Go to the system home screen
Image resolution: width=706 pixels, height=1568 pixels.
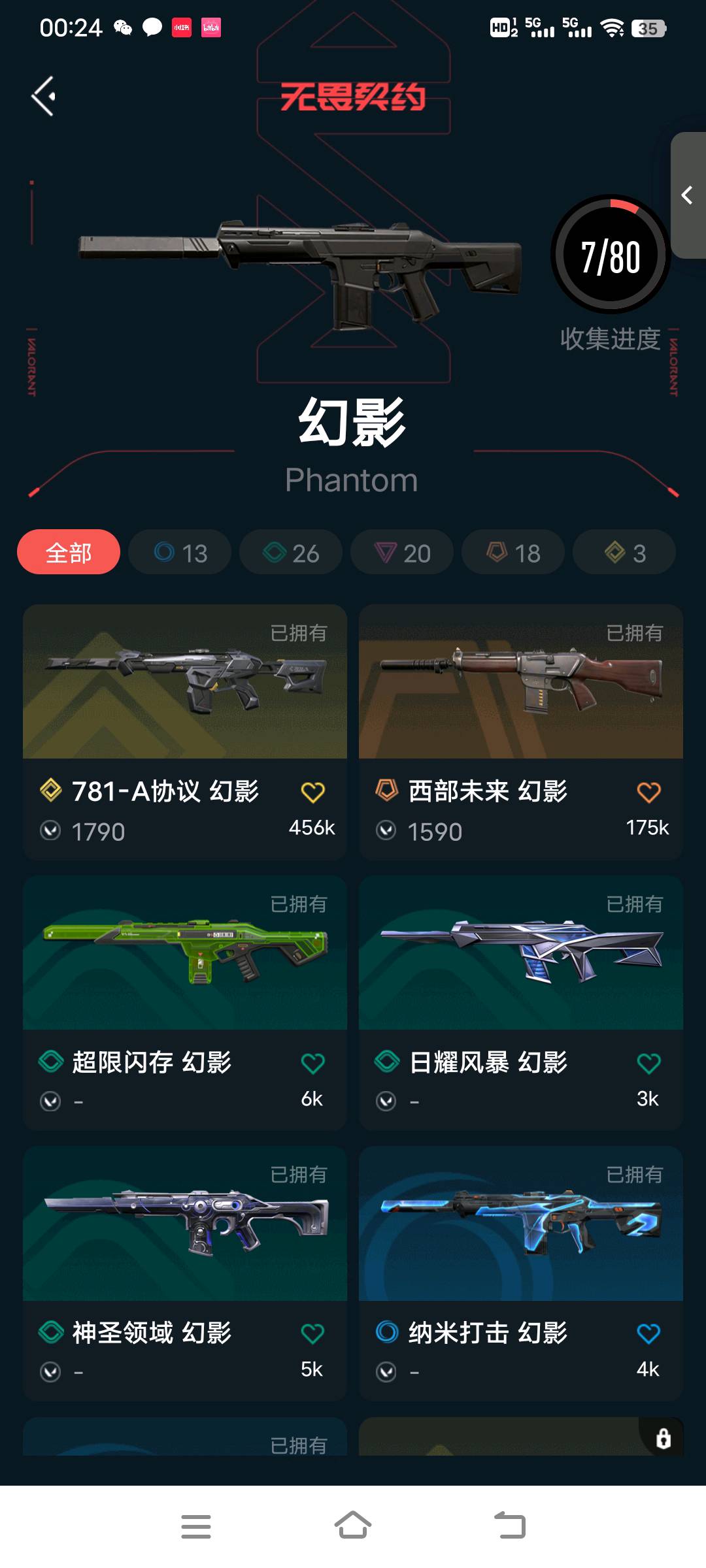coord(353,1526)
